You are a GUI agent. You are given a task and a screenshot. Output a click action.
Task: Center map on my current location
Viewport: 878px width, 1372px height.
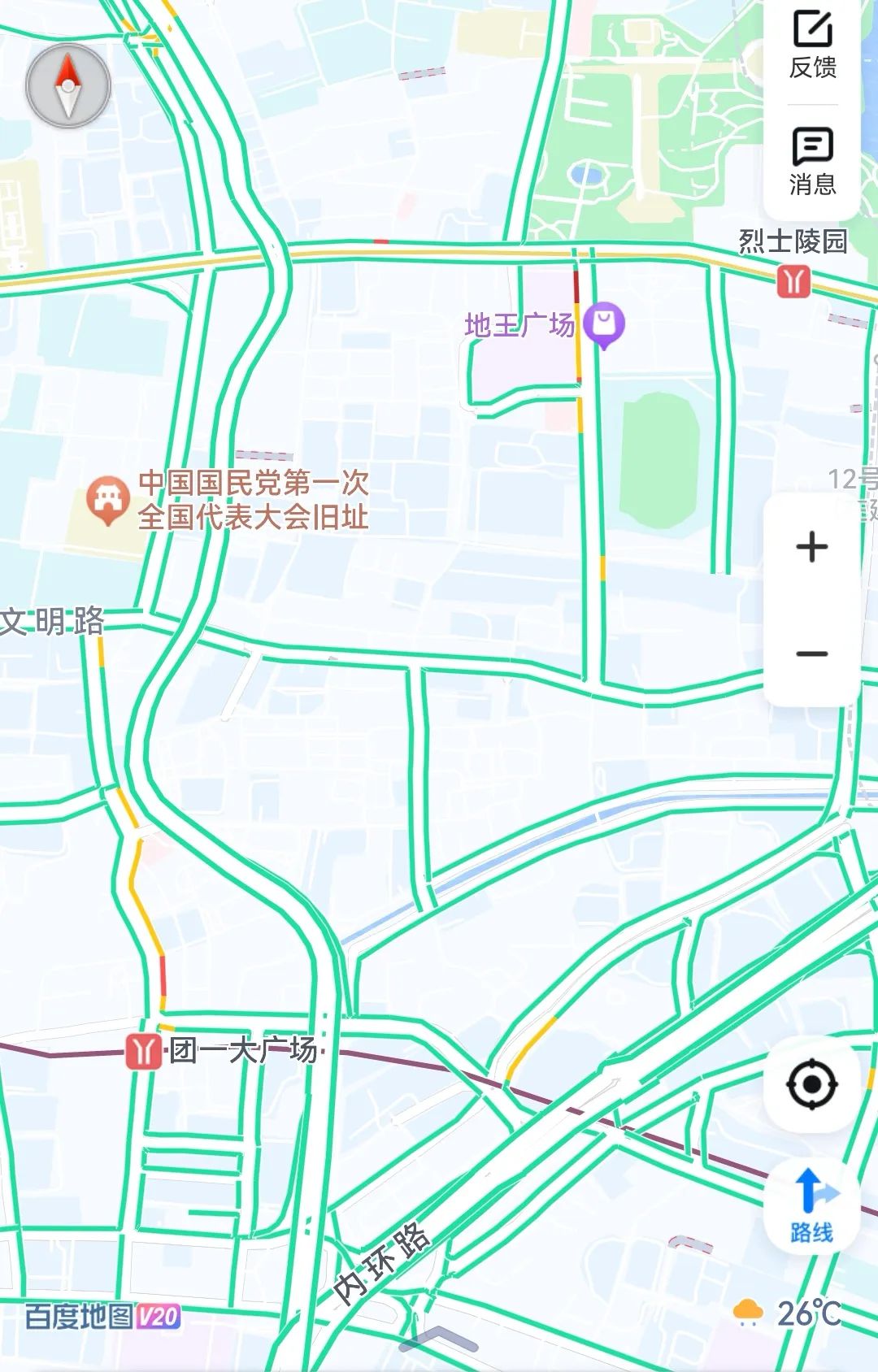tap(811, 1084)
